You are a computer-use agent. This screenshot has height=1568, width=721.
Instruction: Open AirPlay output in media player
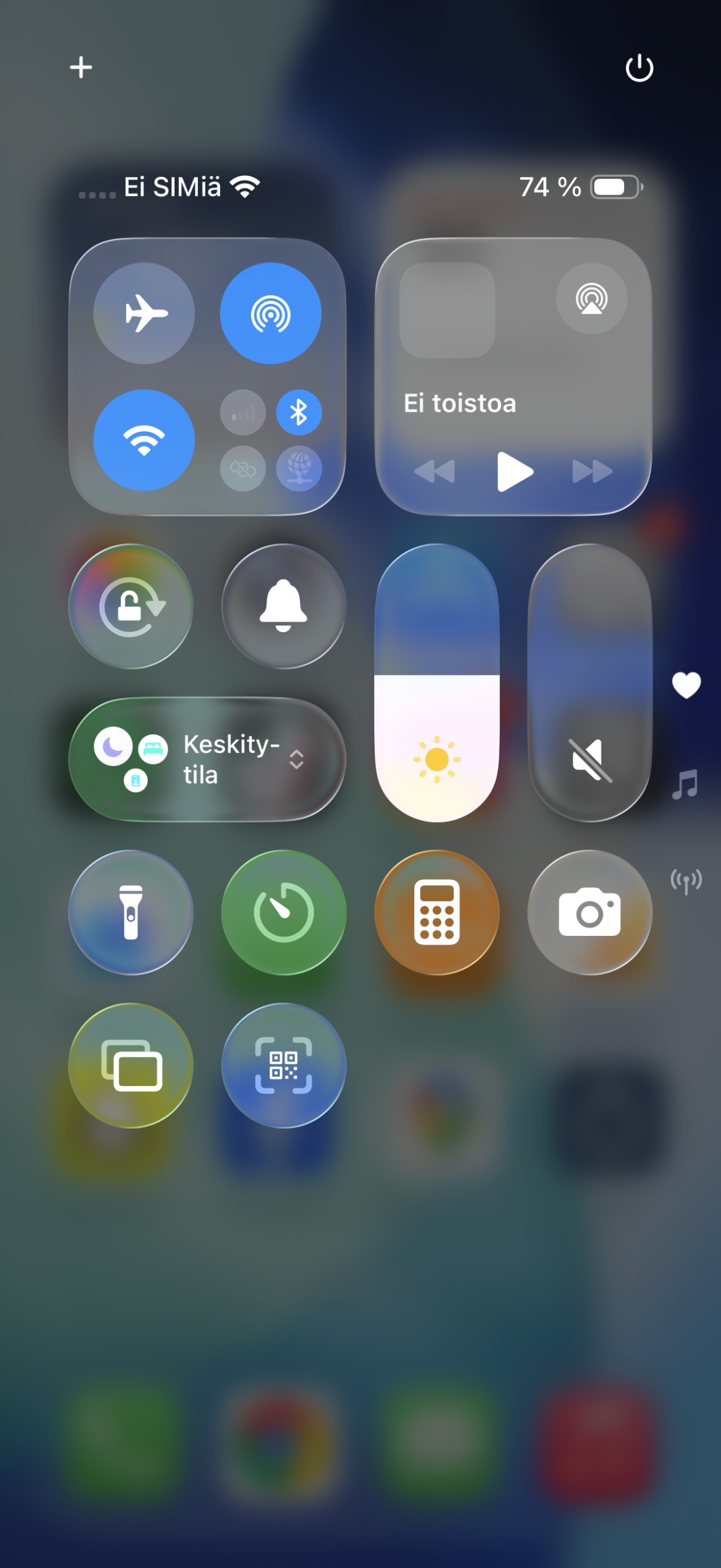(x=591, y=298)
